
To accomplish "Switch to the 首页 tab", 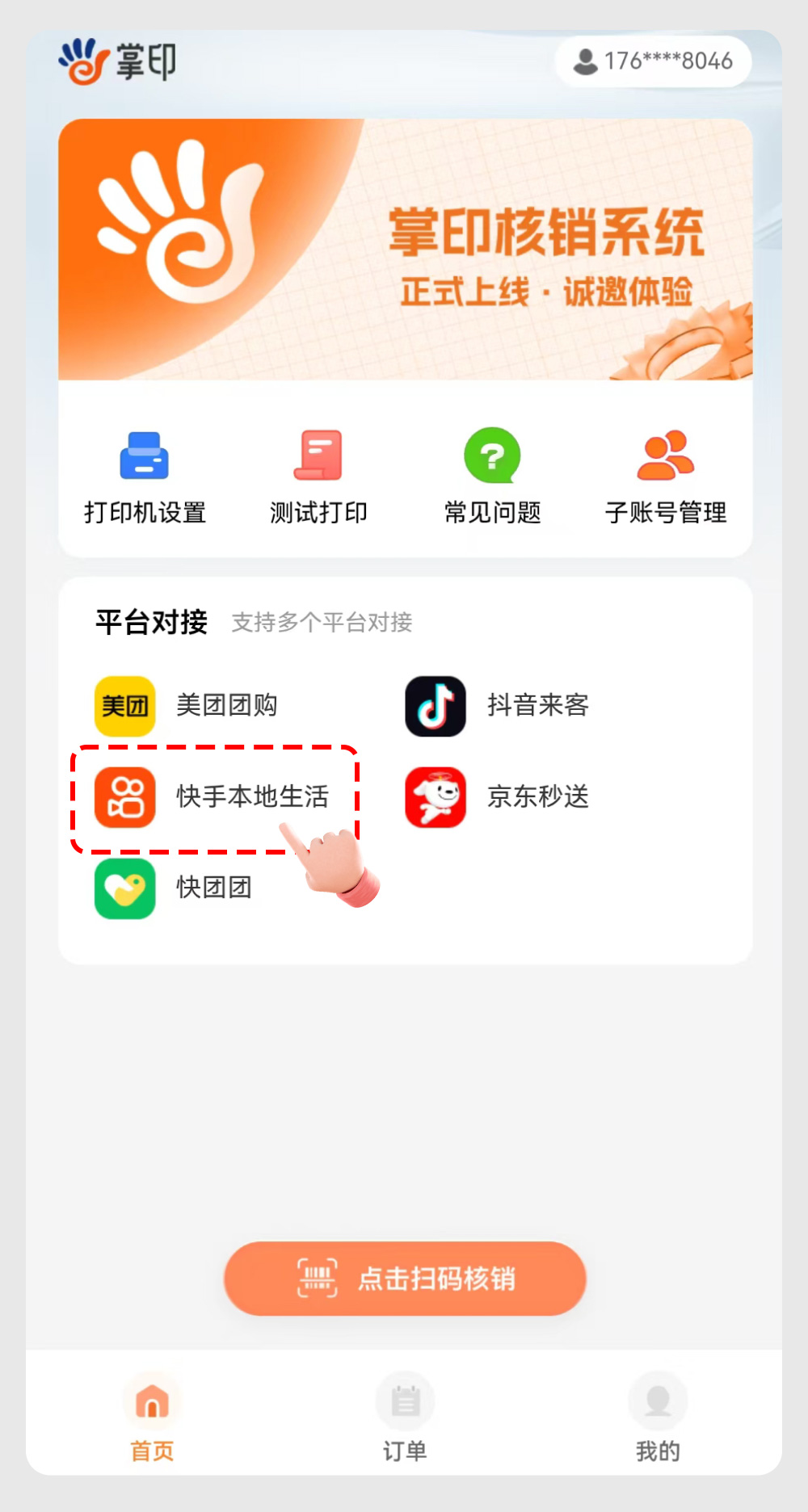I will [152, 1418].
